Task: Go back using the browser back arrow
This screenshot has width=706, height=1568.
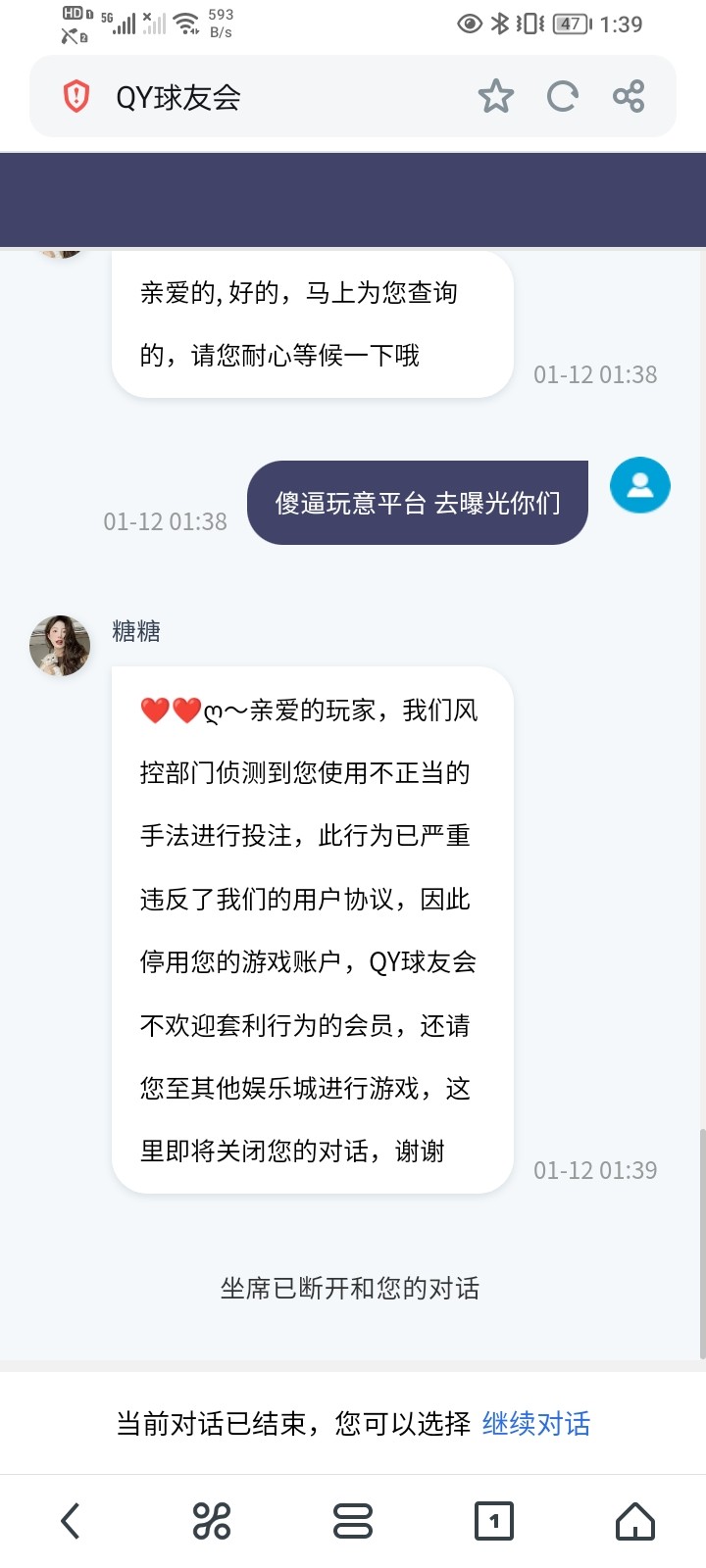Action: coord(71,1521)
